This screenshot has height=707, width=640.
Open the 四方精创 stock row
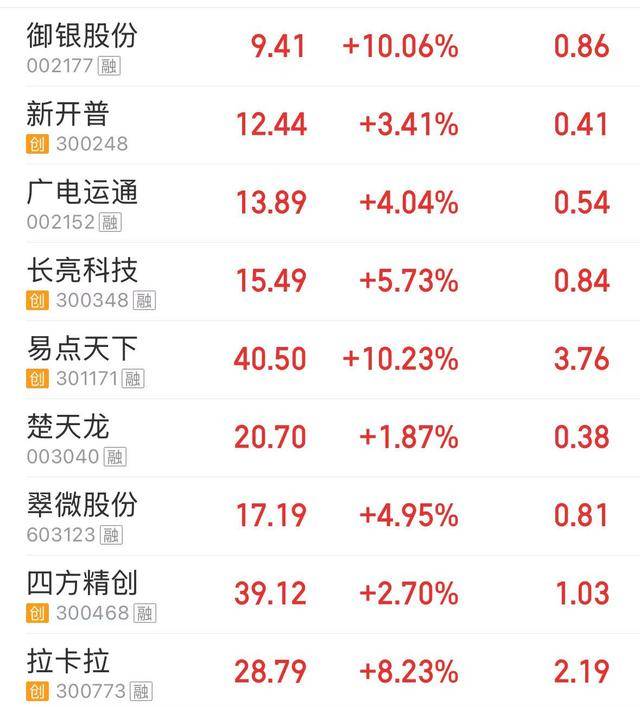pos(82,583)
